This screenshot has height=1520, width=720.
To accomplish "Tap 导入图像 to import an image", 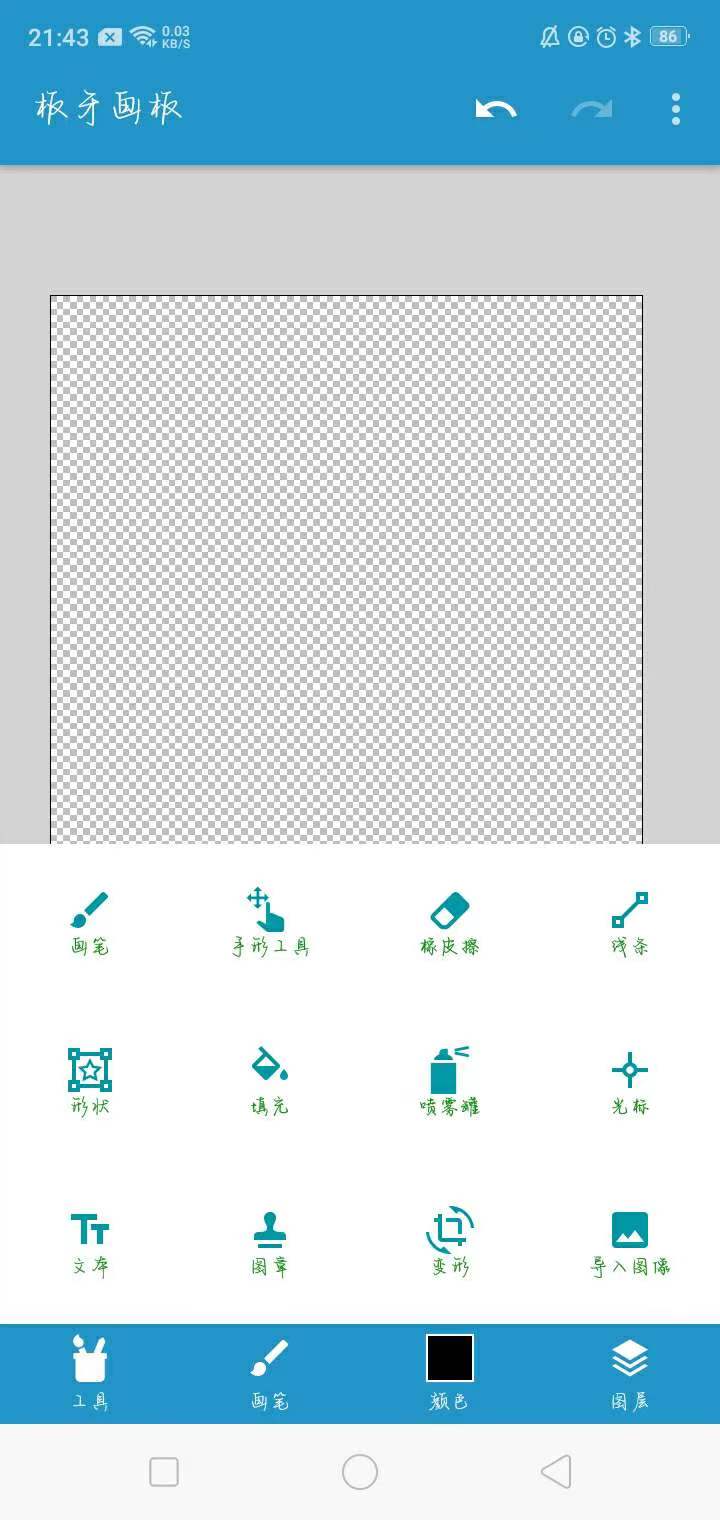I will click(630, 1243).
